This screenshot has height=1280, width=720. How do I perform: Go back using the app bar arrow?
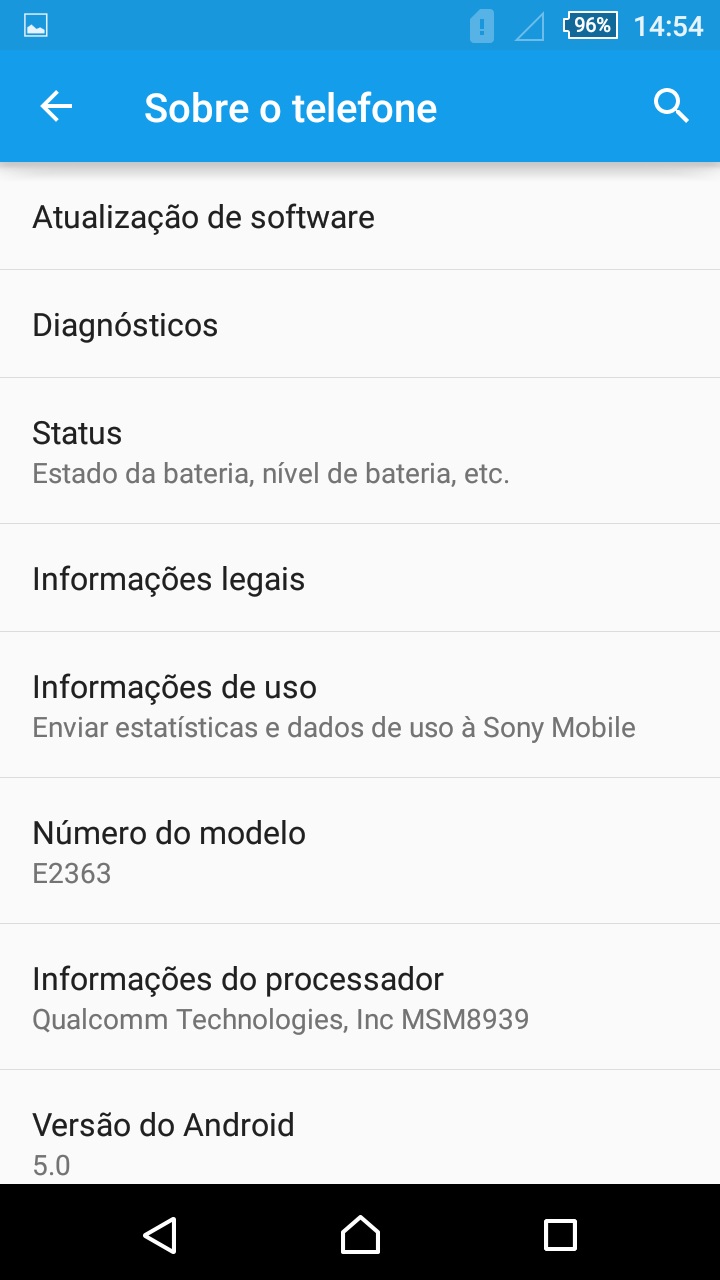(56, 106)
